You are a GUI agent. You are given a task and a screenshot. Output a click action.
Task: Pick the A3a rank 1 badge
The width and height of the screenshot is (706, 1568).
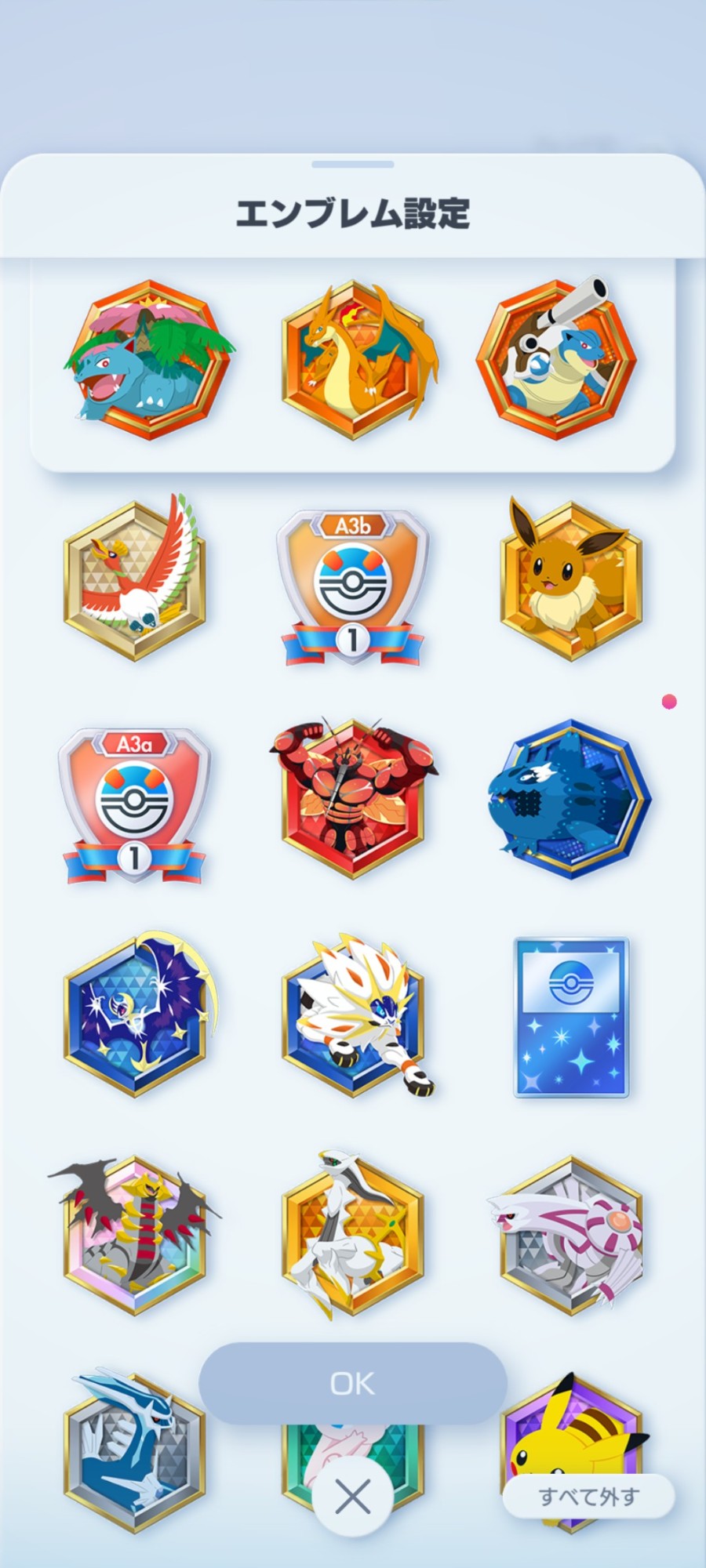134,806
